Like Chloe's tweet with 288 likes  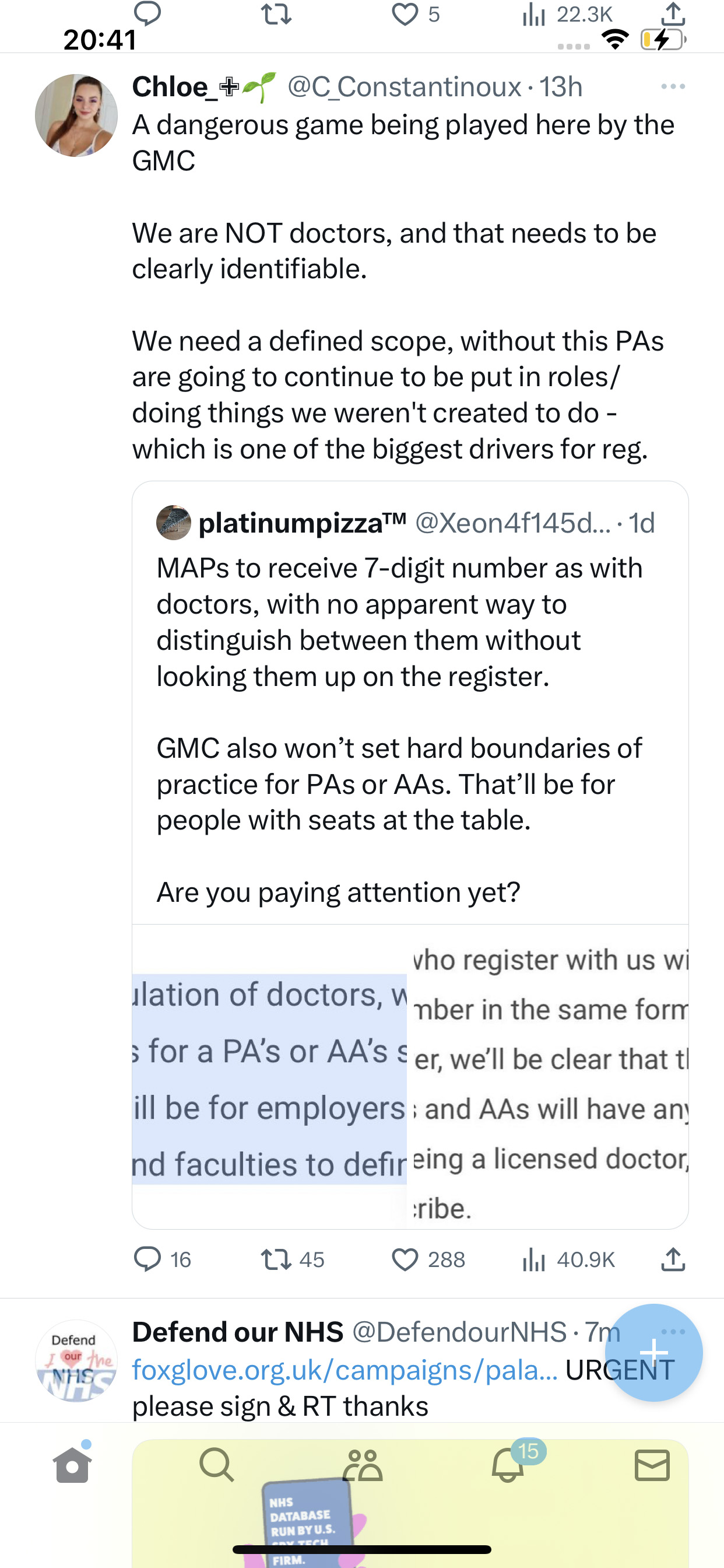(x=428, y=1259)
